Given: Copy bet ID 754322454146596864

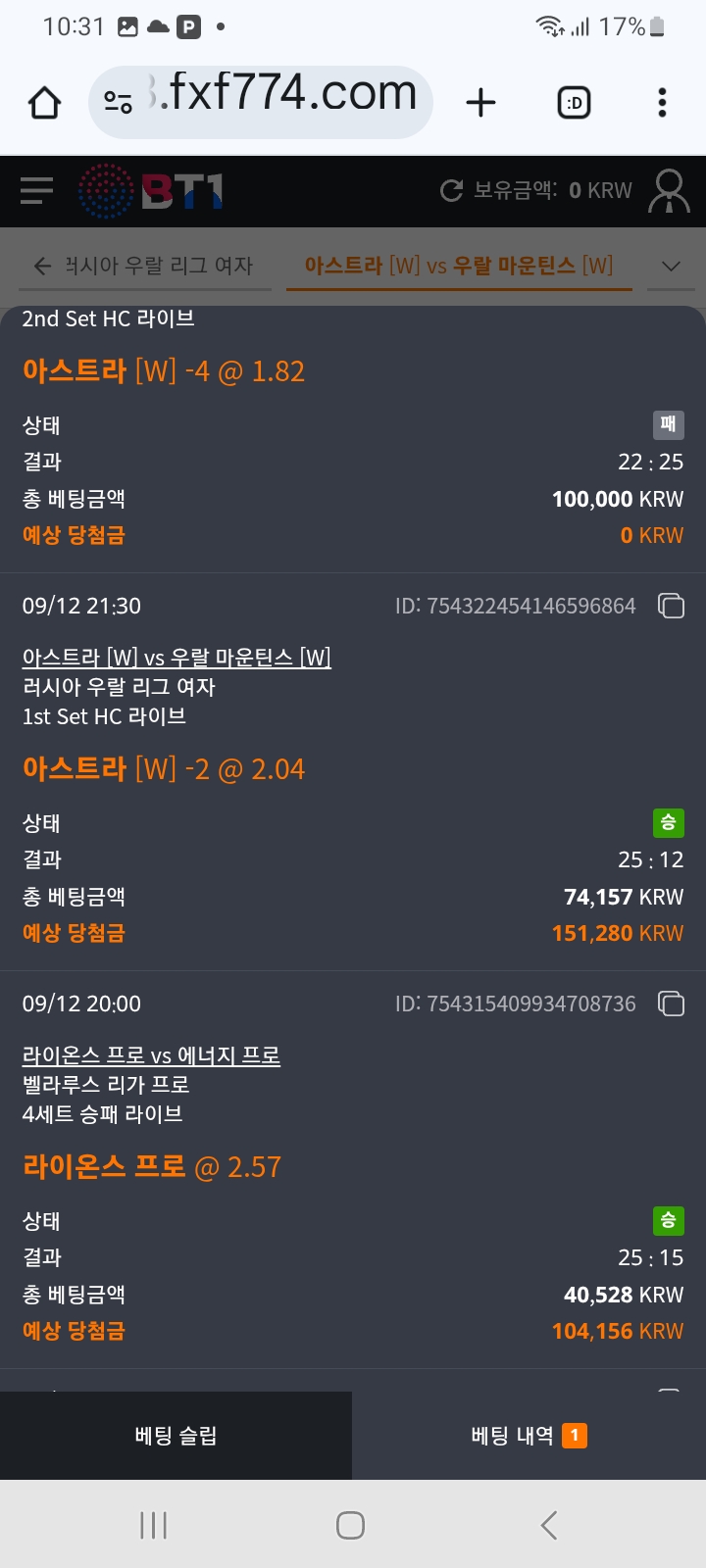Looking at the screenshot, I should coord(672,607).
